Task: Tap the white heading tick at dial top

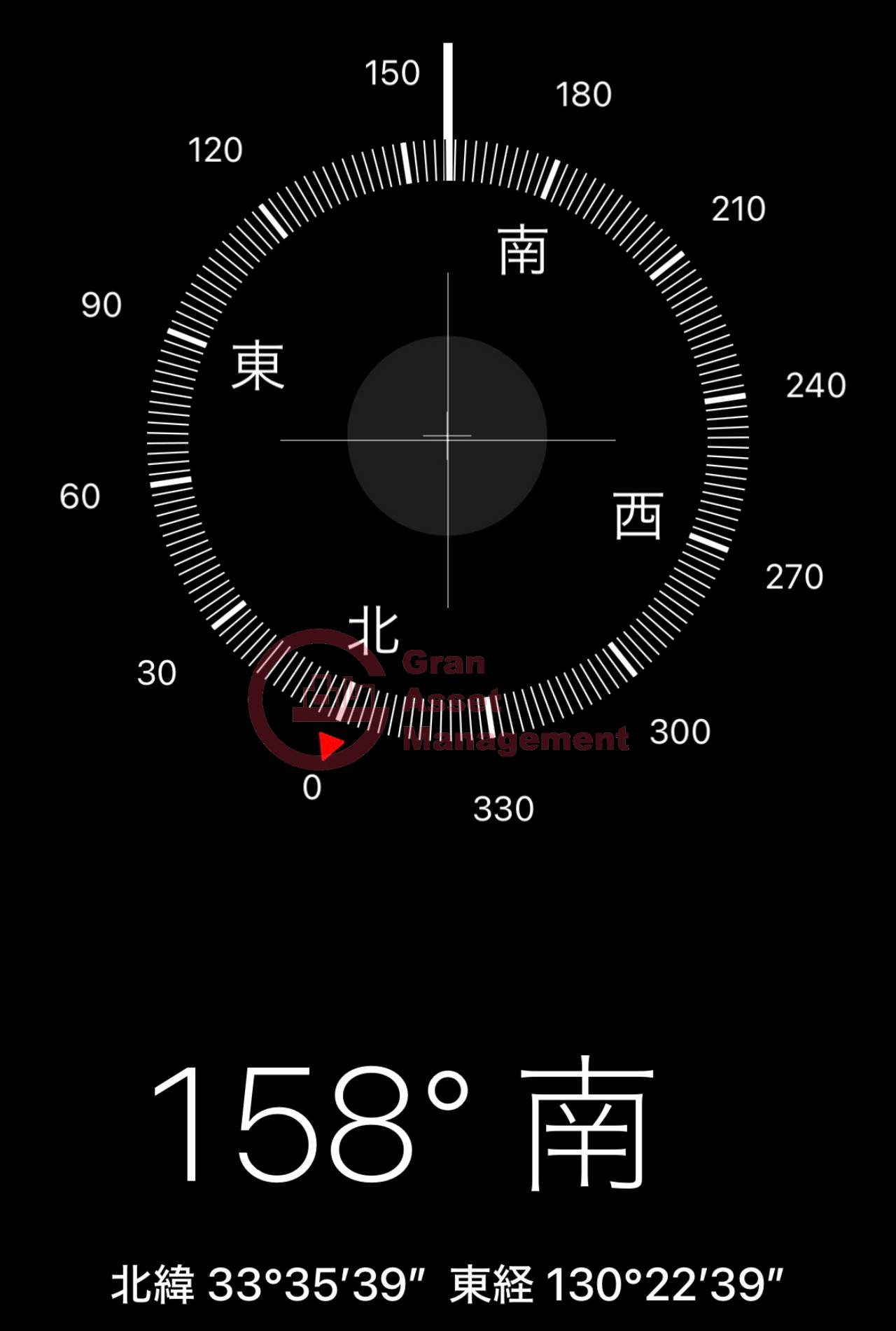Action: 448,91
